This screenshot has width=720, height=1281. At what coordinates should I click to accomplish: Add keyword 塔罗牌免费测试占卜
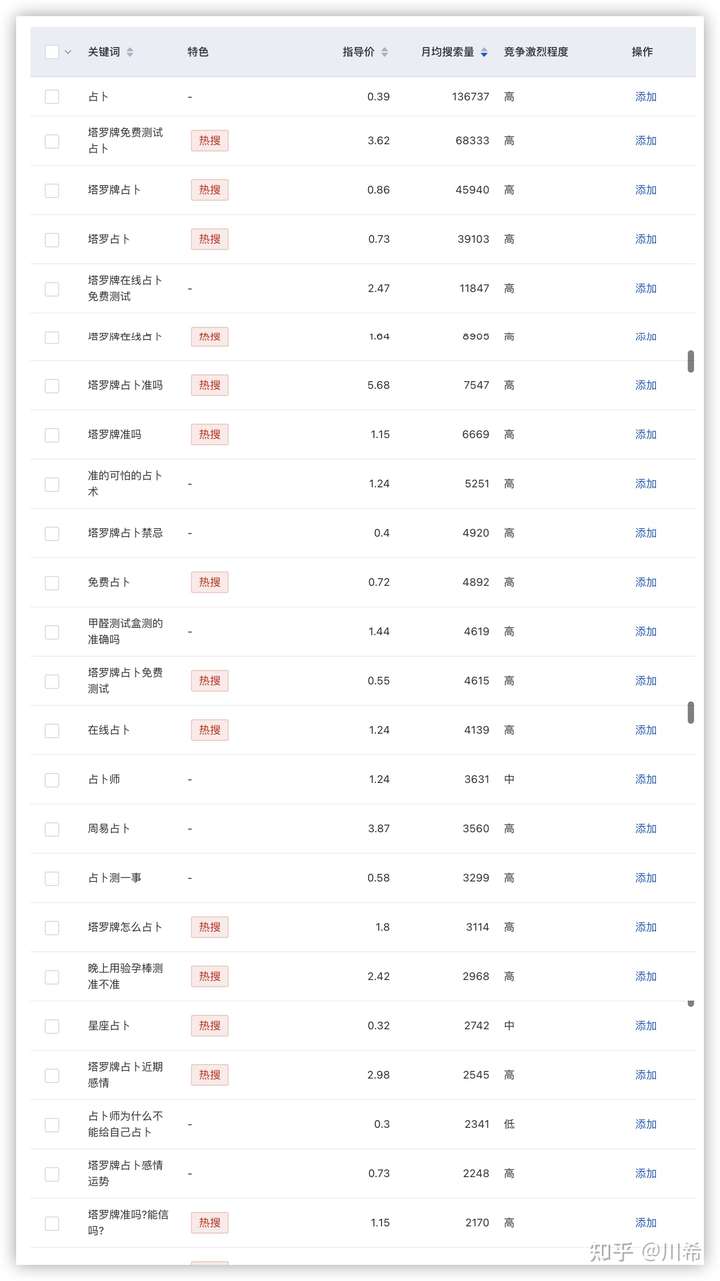(646, 141)
